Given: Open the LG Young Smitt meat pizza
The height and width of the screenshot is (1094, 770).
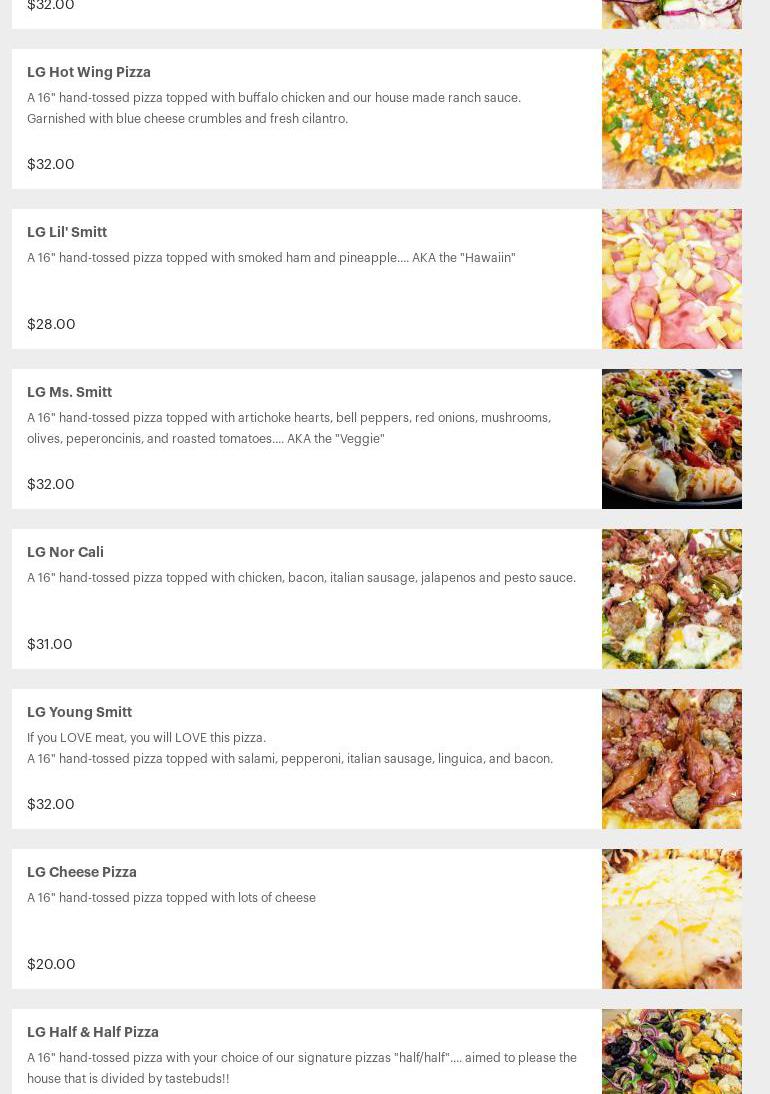Looking at the screenshot, I should point(80,713).
